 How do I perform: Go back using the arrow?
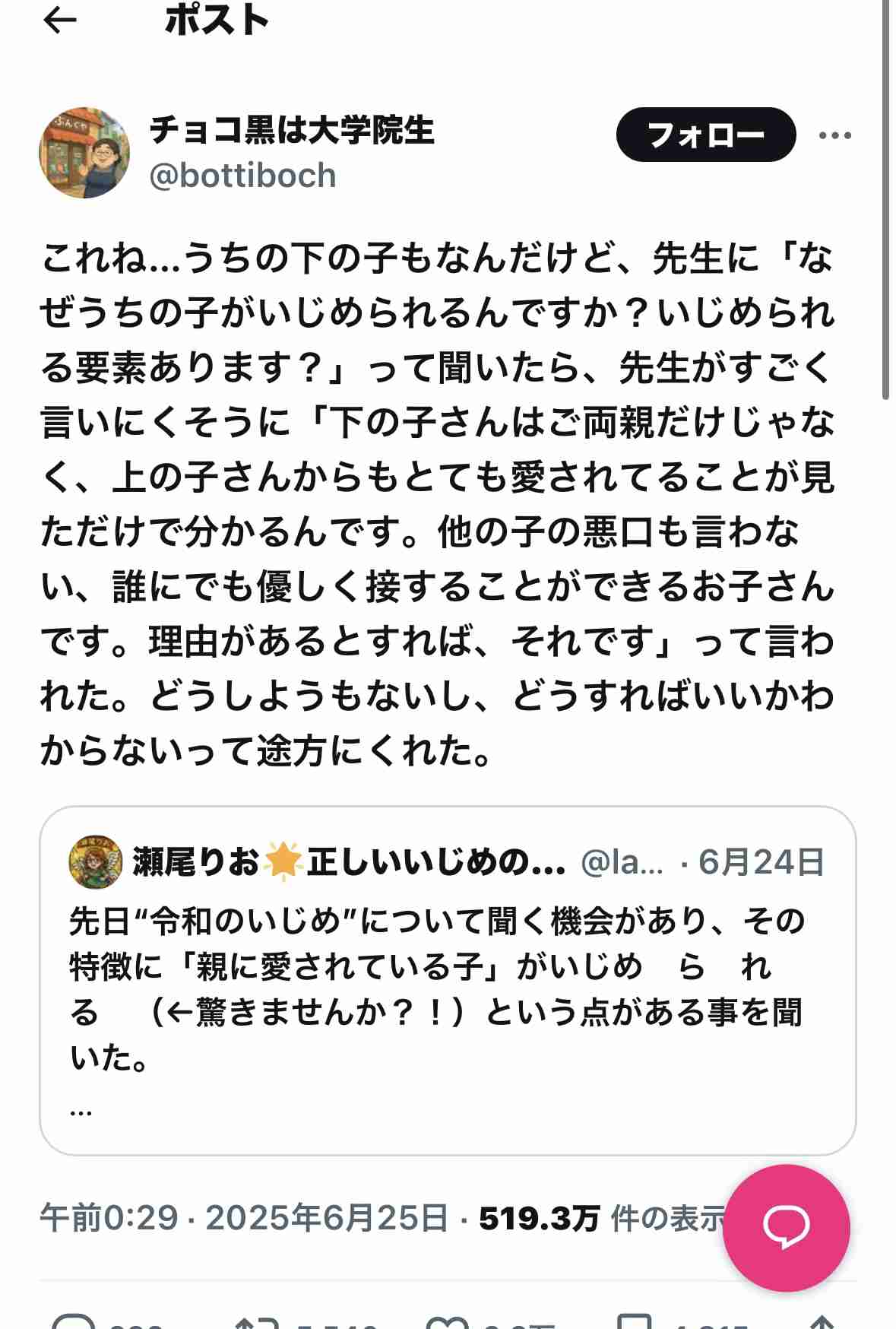(61, 21)
